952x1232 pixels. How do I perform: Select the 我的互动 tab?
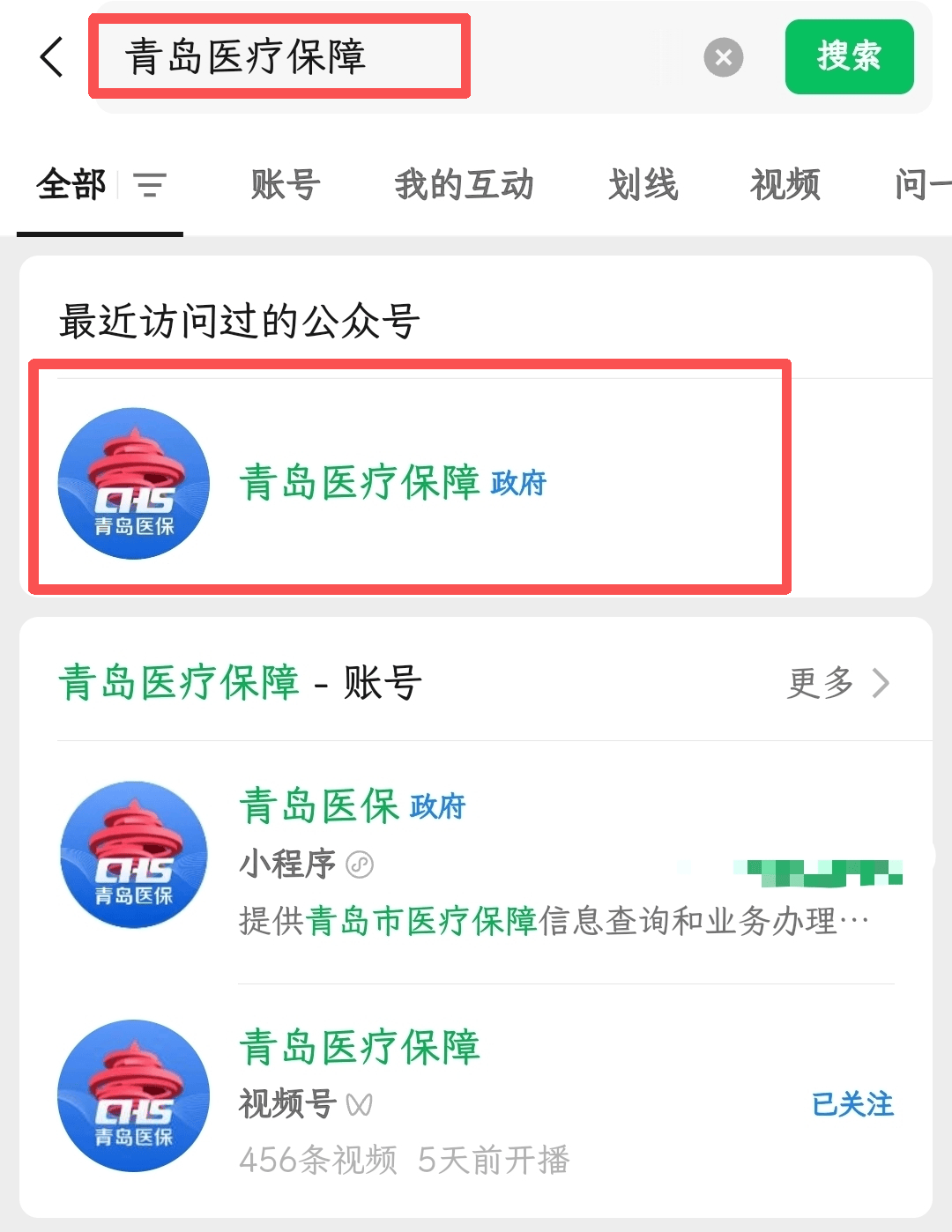pos(465,186)
